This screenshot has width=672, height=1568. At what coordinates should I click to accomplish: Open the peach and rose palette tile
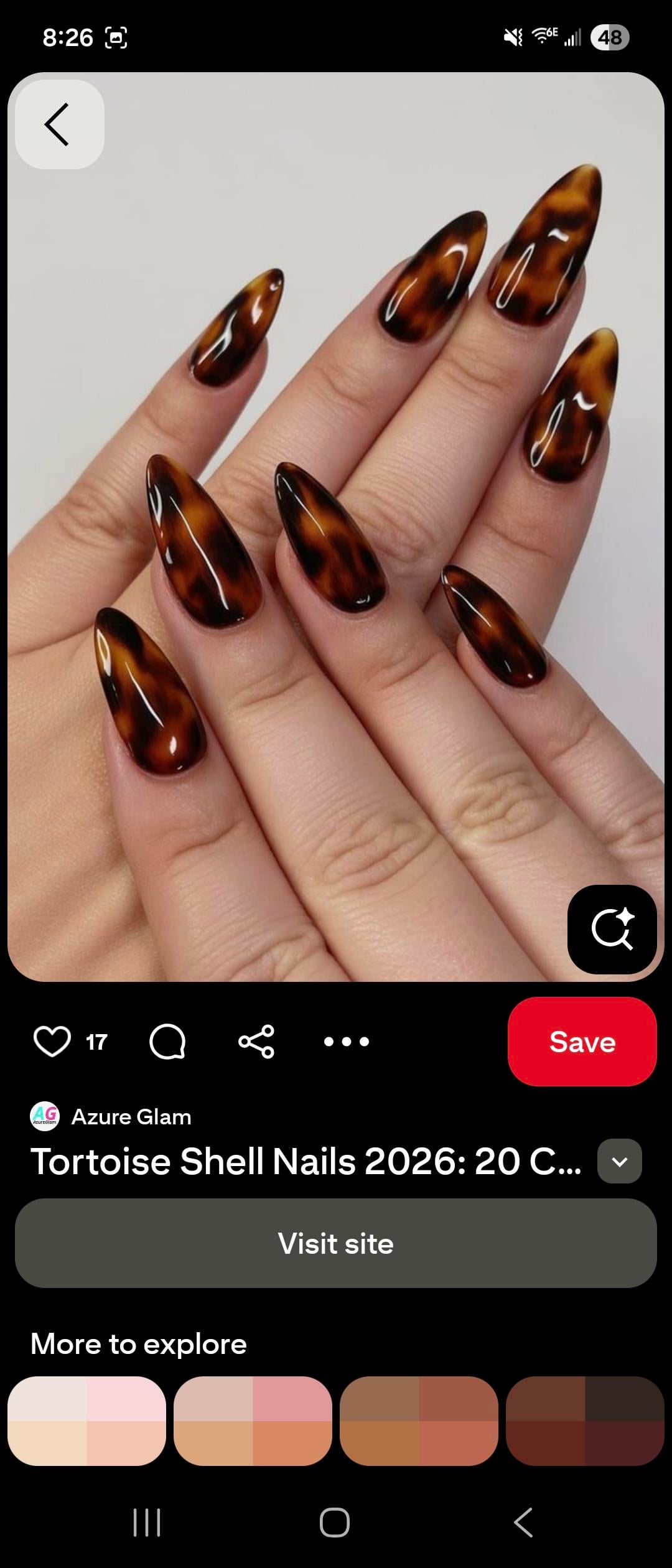(x=253, y=1421)
